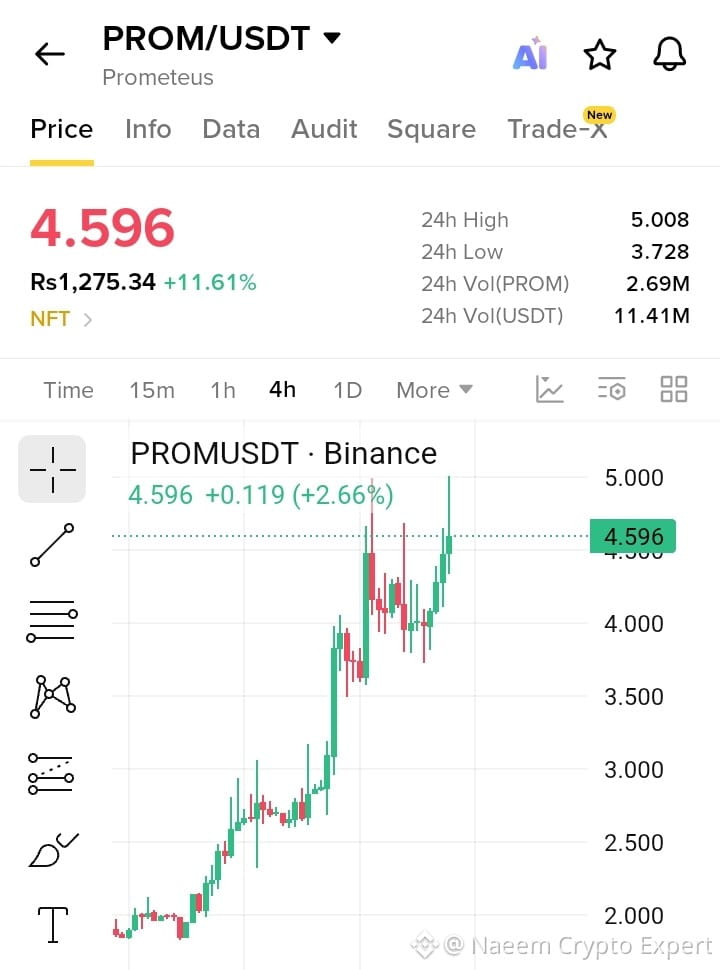The image size is (720, 970).
Task: Open chart indicators icon
Action: click(549, 389)
